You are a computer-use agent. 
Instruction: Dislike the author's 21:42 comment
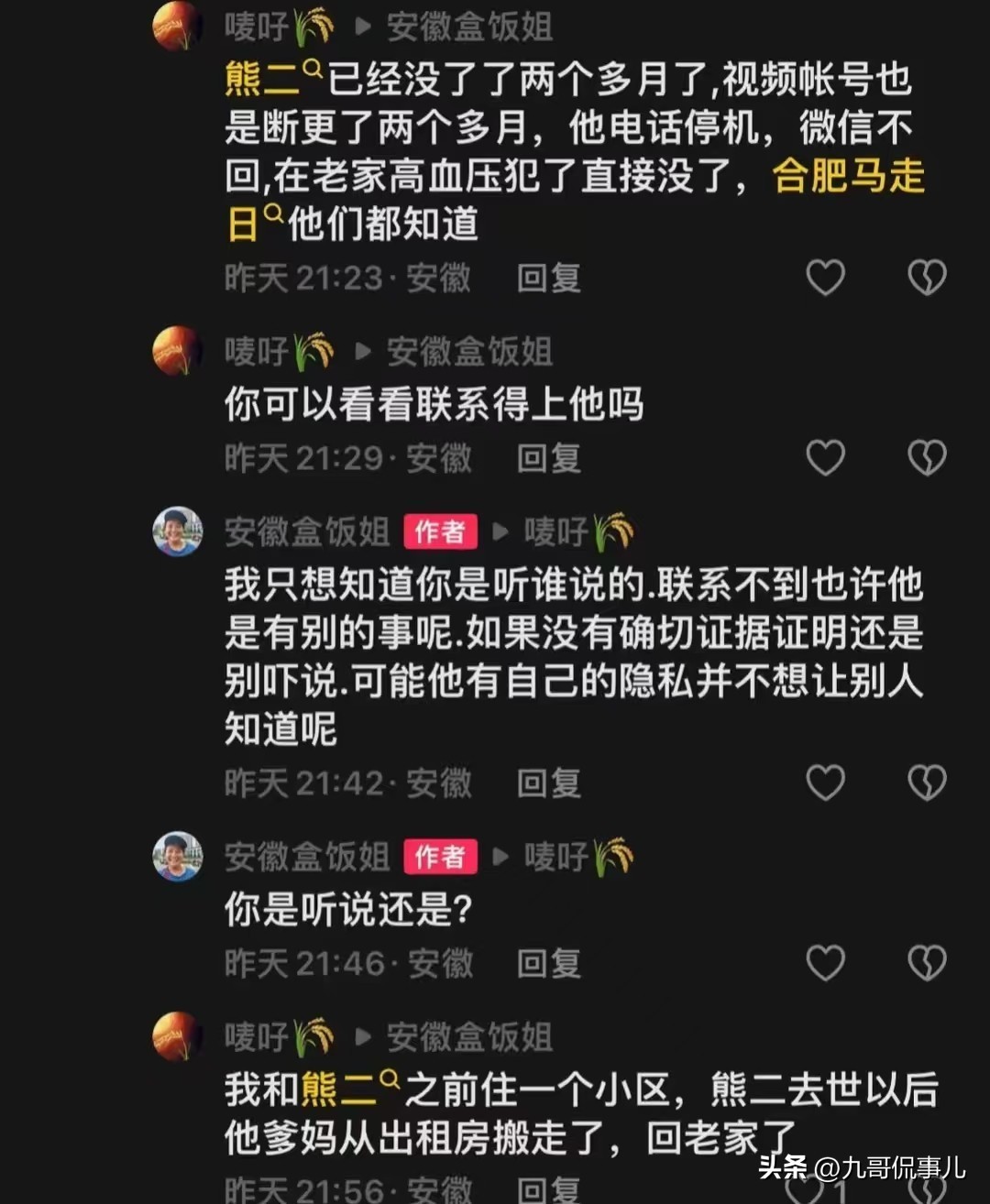pos(926,783)
